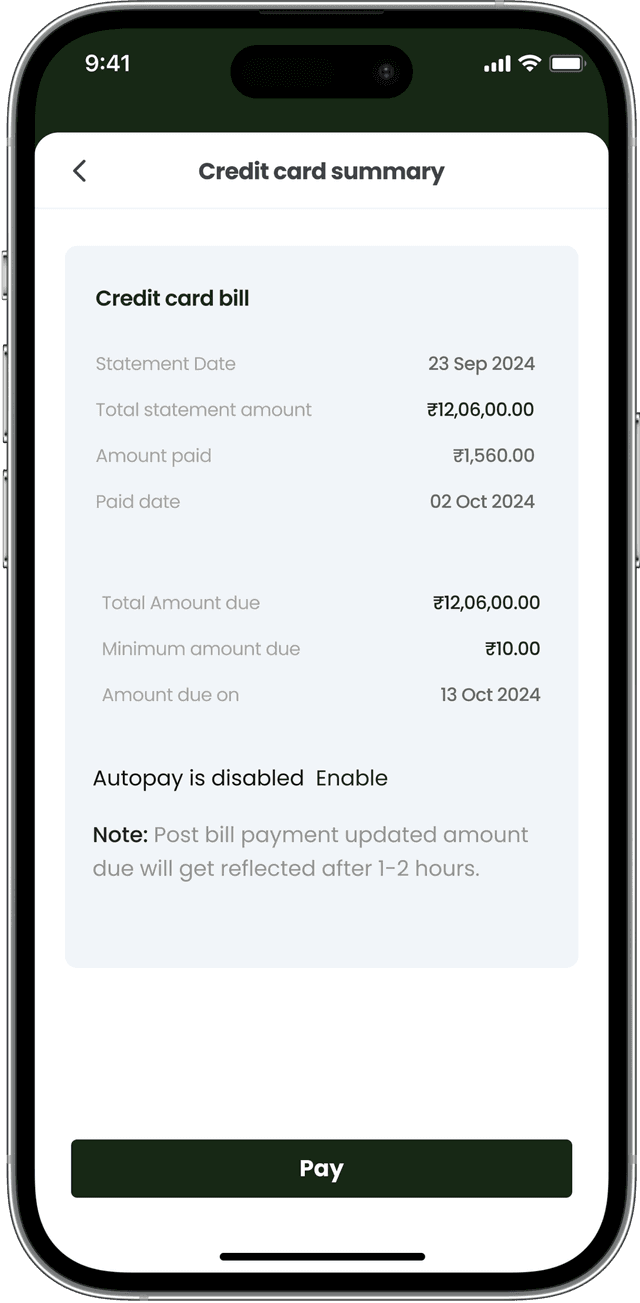This screenshot has width=640, height=1303.
Task: Go back from Credit card summary
Action: 80,171
